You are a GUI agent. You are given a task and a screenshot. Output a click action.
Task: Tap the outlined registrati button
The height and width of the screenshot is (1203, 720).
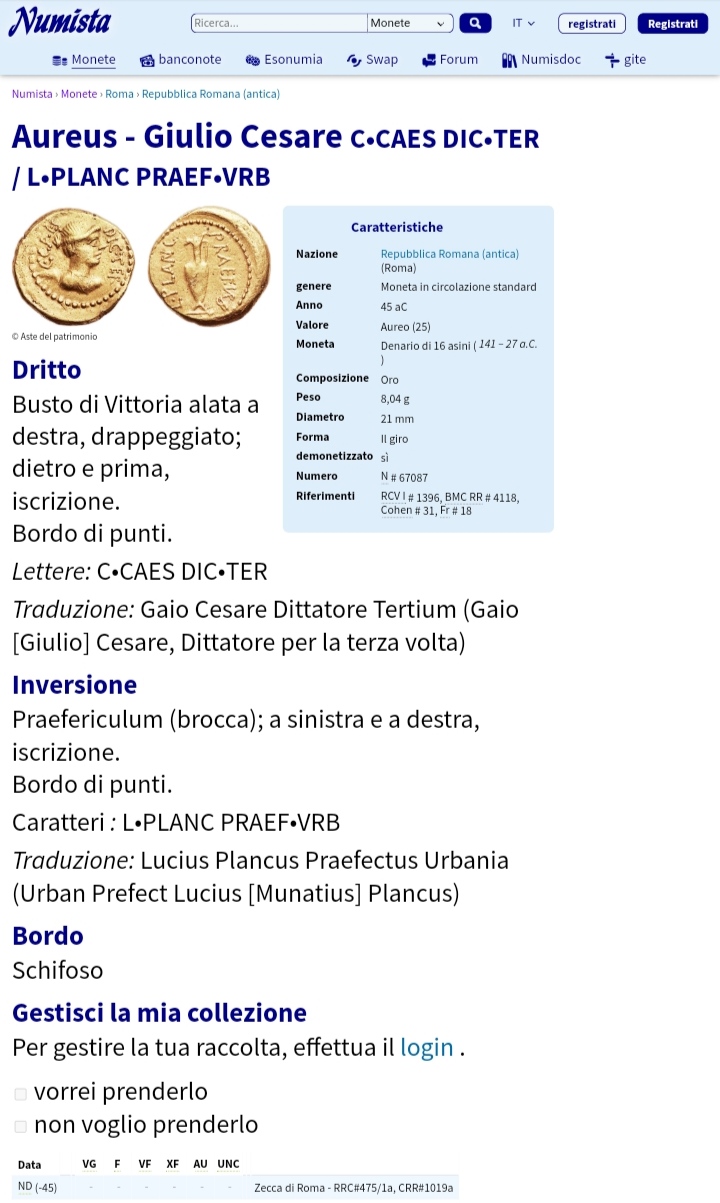(592, 23)
